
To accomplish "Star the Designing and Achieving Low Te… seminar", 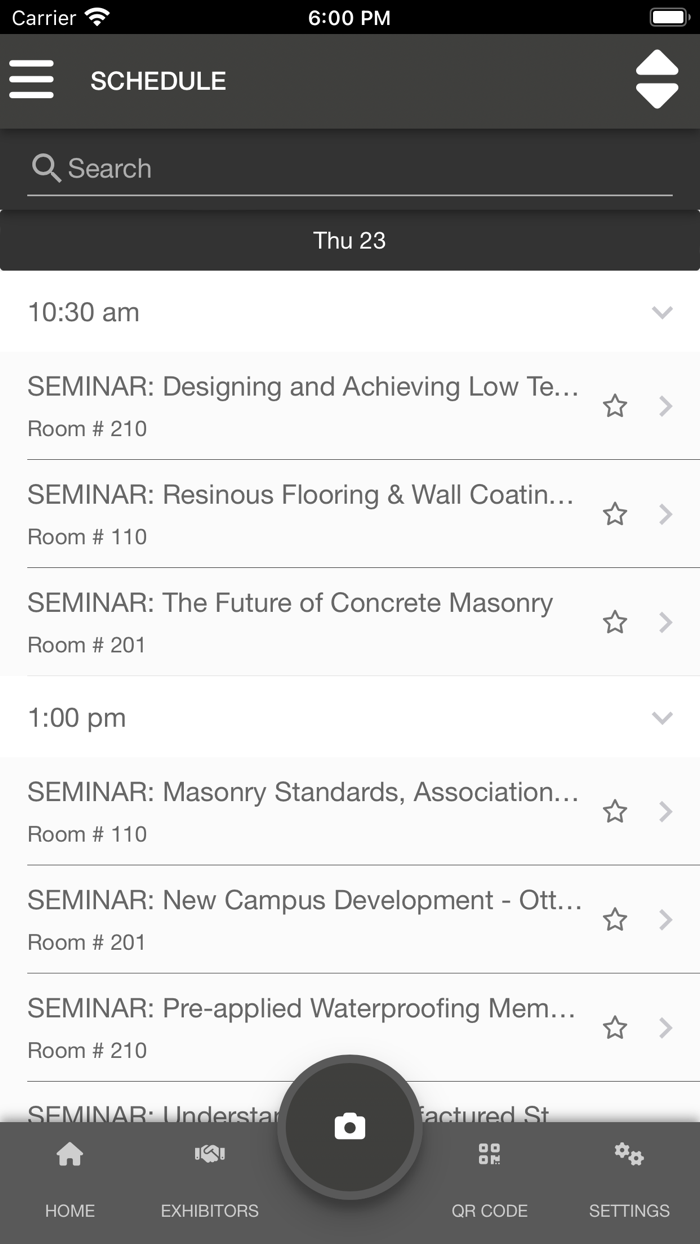I will (x=615, y=406).
